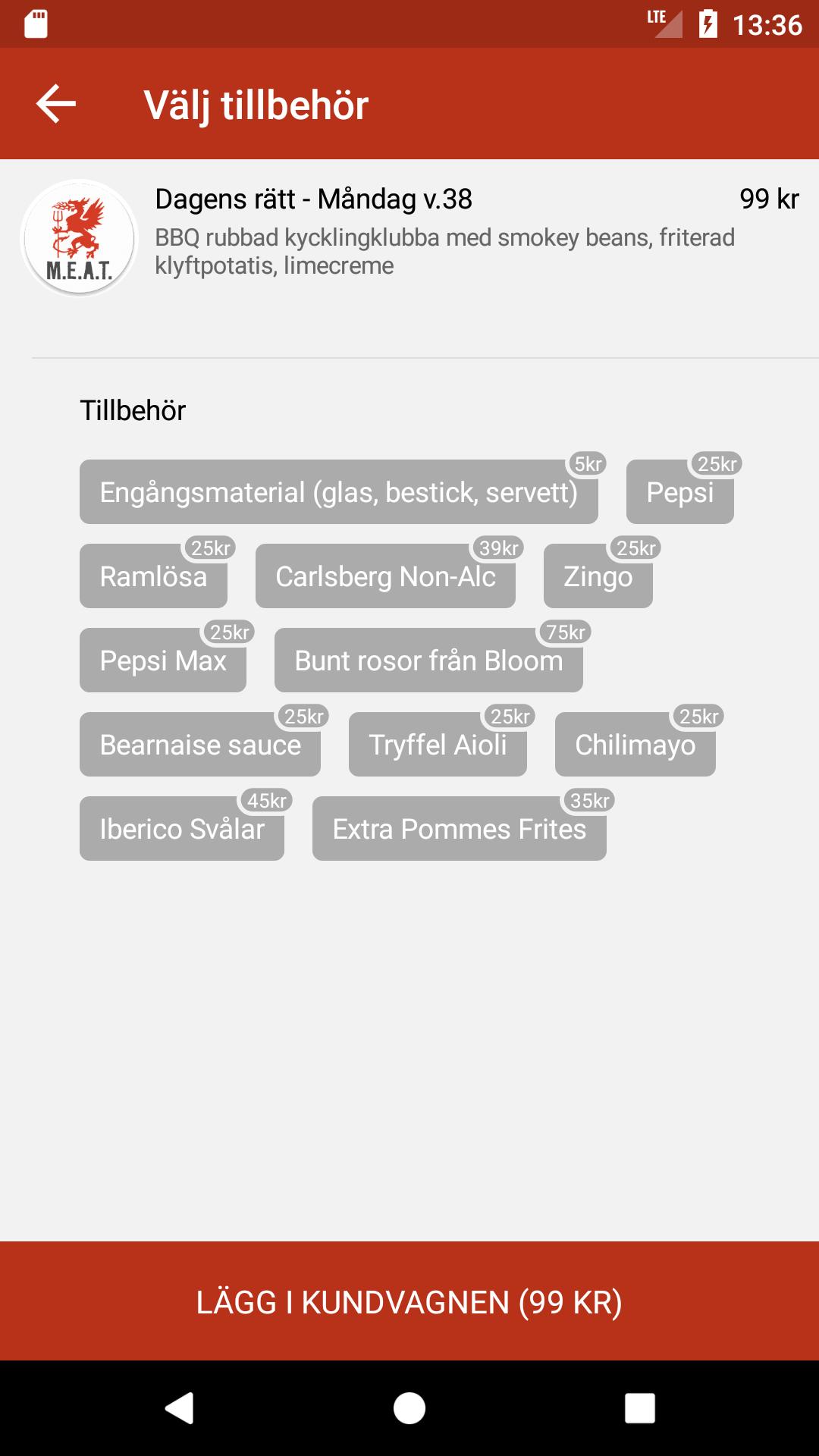
Task: Select the Zingo drink chip
Action: pos(598,576)
